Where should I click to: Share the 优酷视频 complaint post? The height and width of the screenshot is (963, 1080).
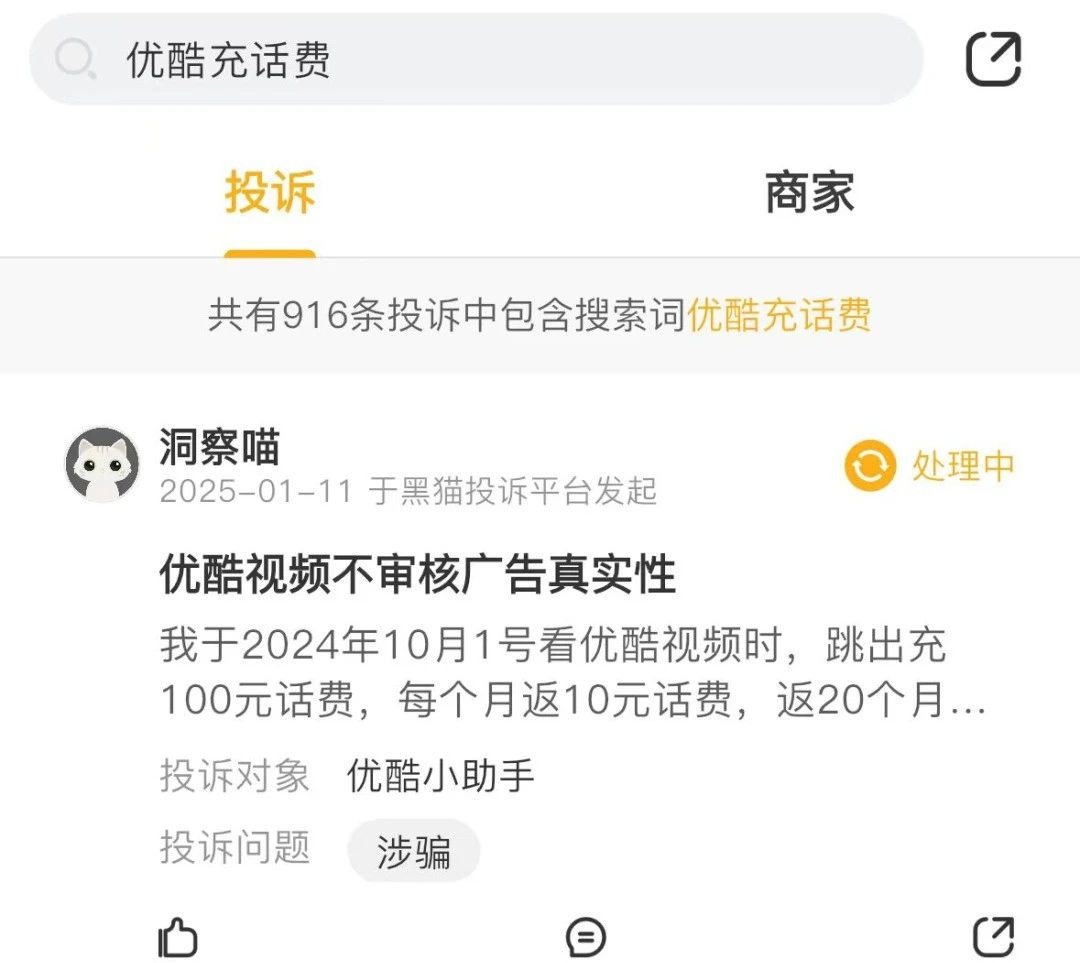[993, 937]
